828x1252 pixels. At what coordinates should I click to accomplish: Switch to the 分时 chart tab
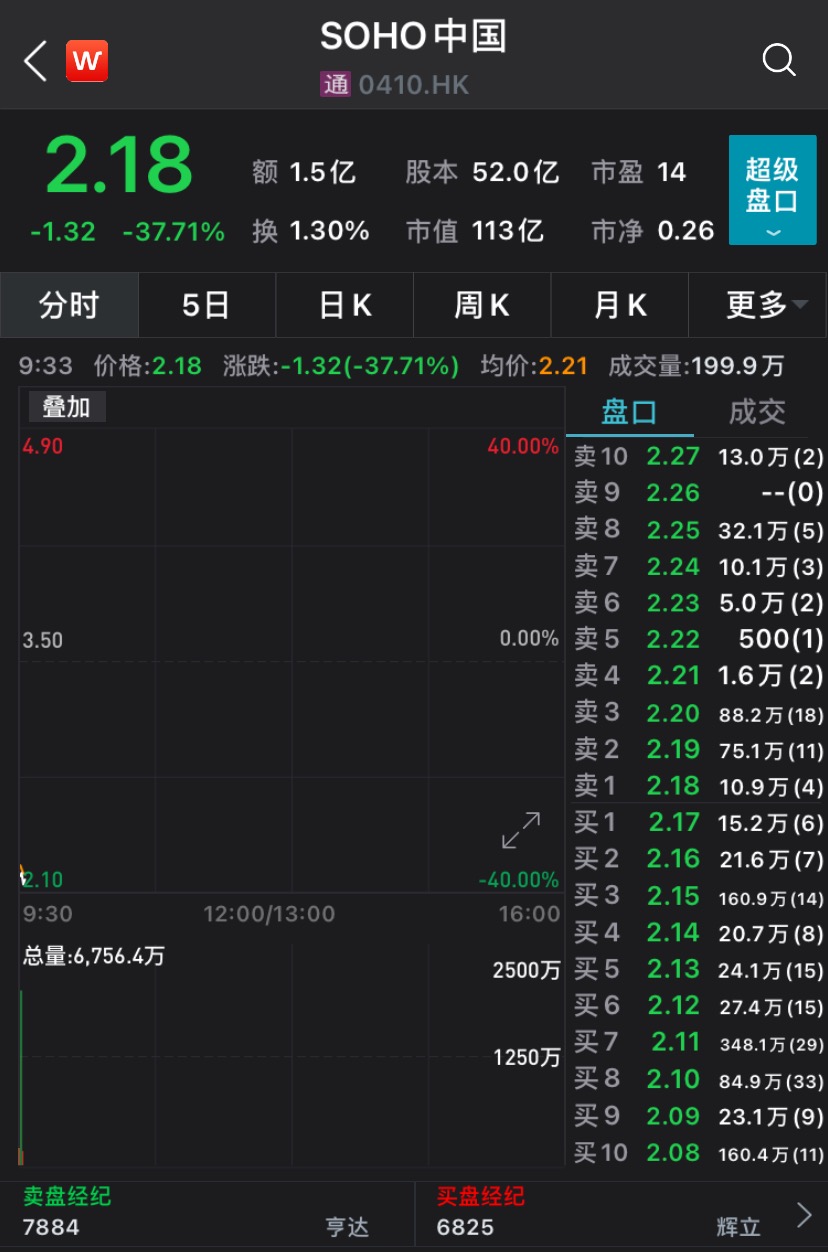point(69,305)
